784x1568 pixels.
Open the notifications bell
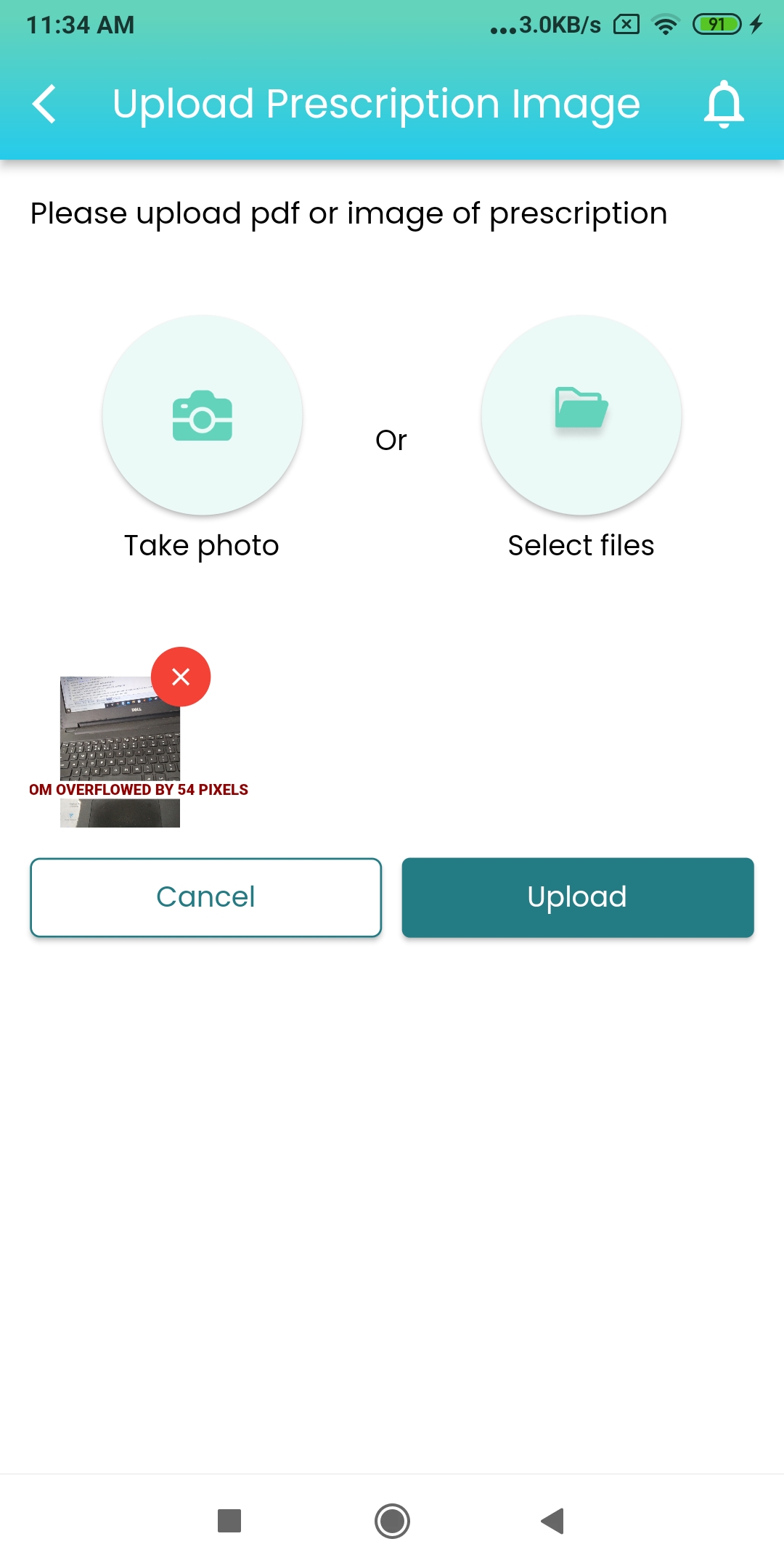(724, 105)
